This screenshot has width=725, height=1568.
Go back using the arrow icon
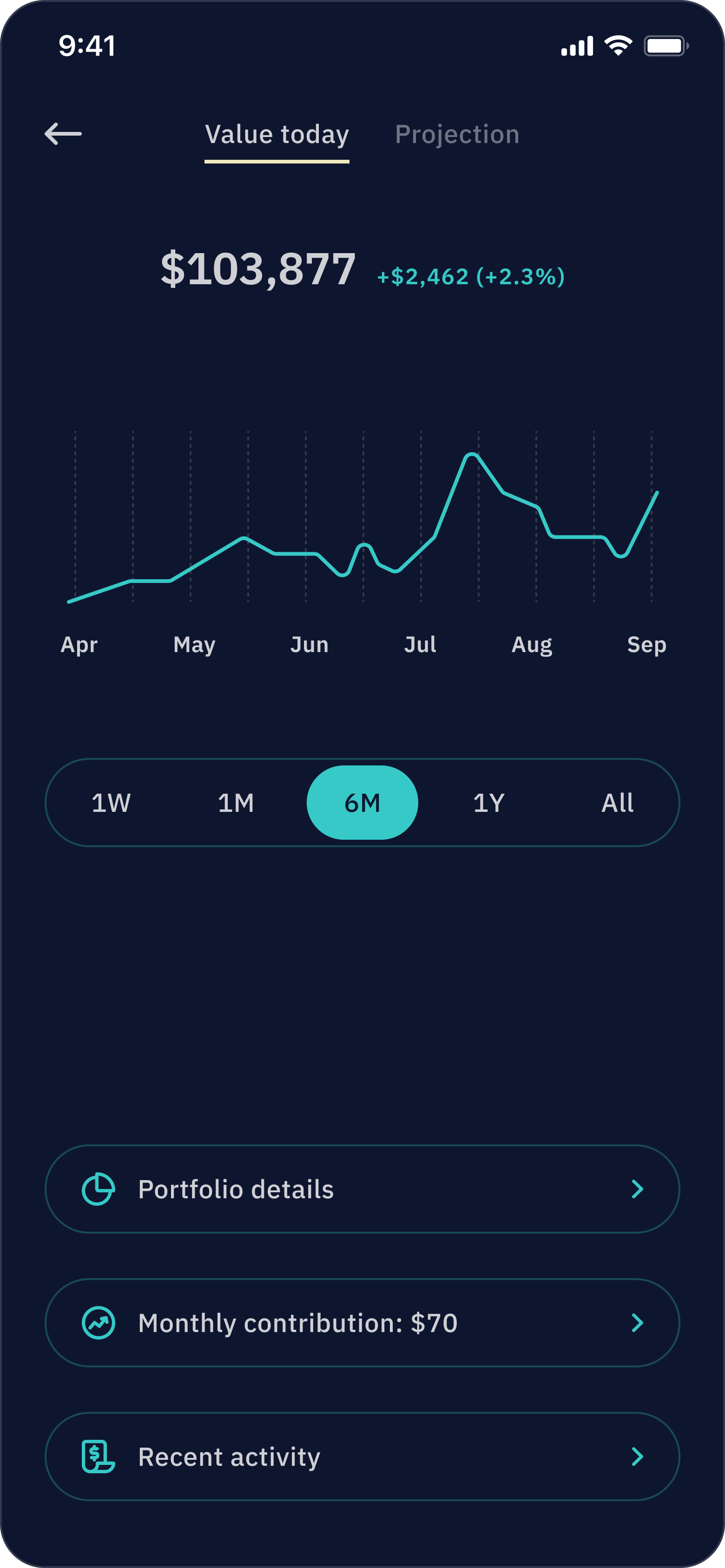(x=63, y=134)
